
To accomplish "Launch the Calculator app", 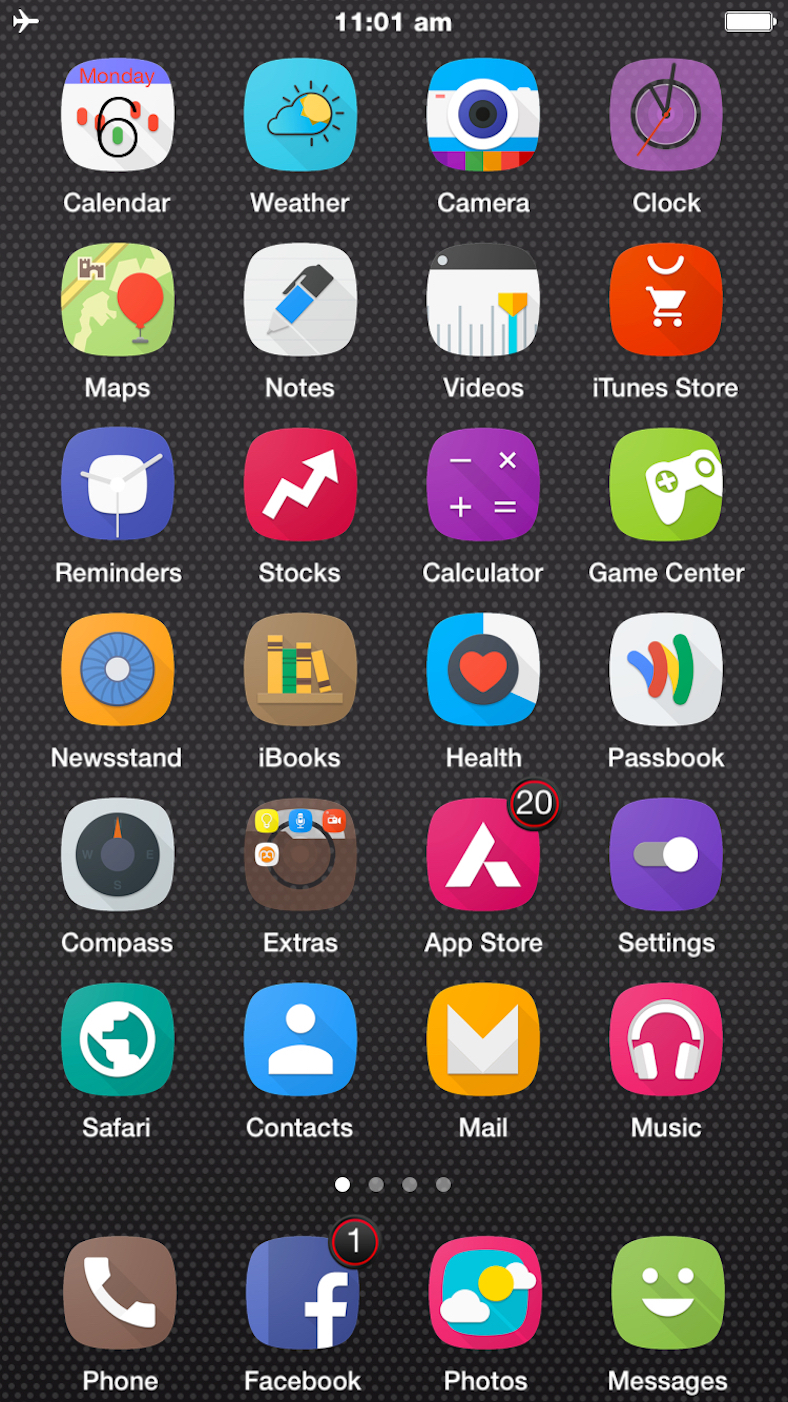I will click(x=483, y=485).
